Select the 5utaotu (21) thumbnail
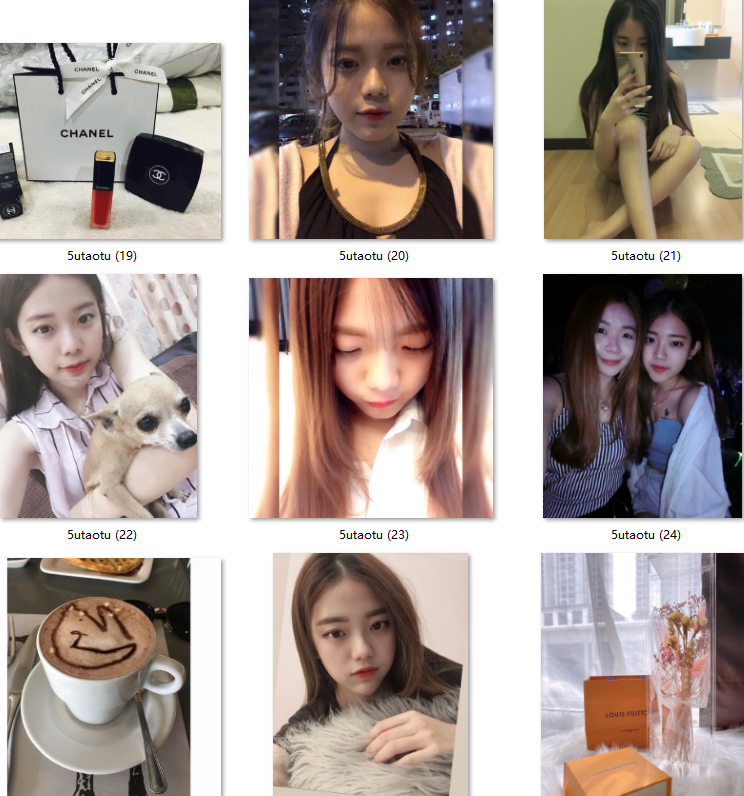The image size is (744, 796). [x=642, y=119]
